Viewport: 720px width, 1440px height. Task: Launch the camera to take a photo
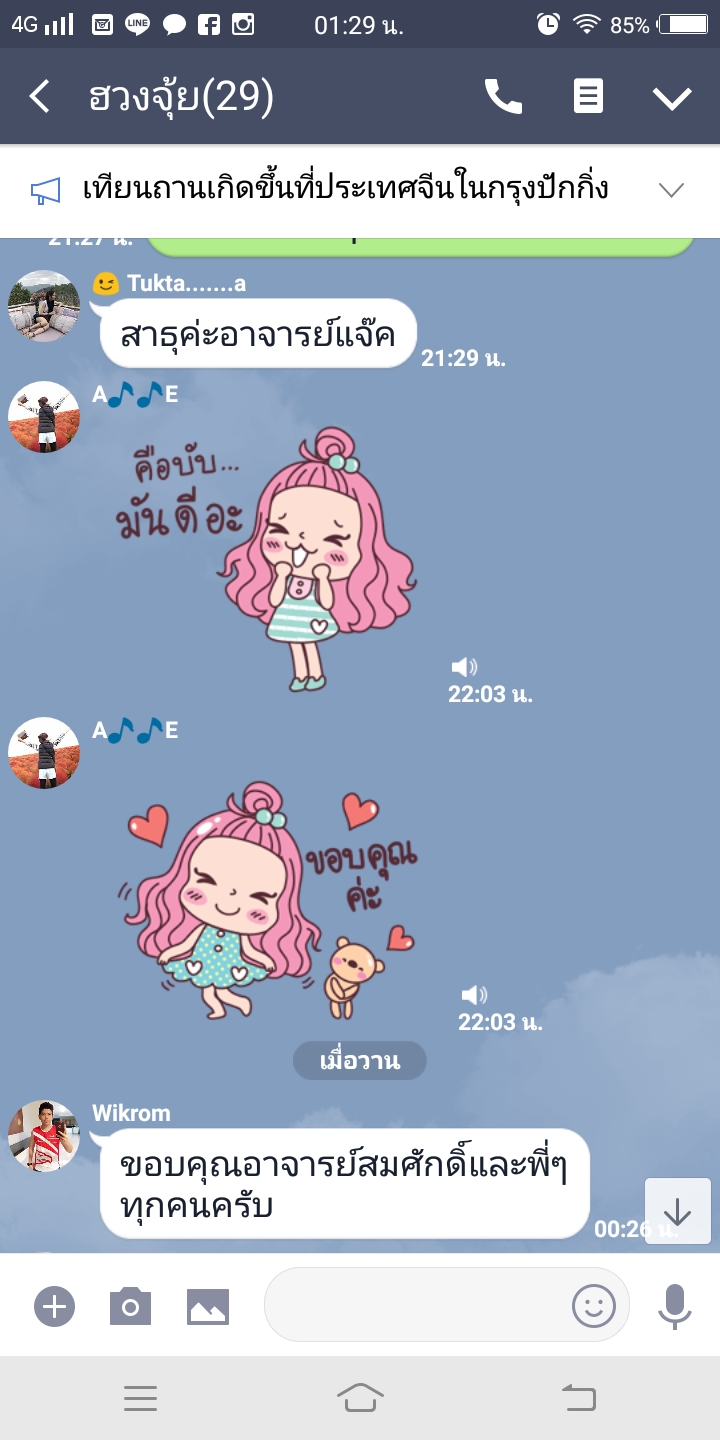click(130, 1306)
